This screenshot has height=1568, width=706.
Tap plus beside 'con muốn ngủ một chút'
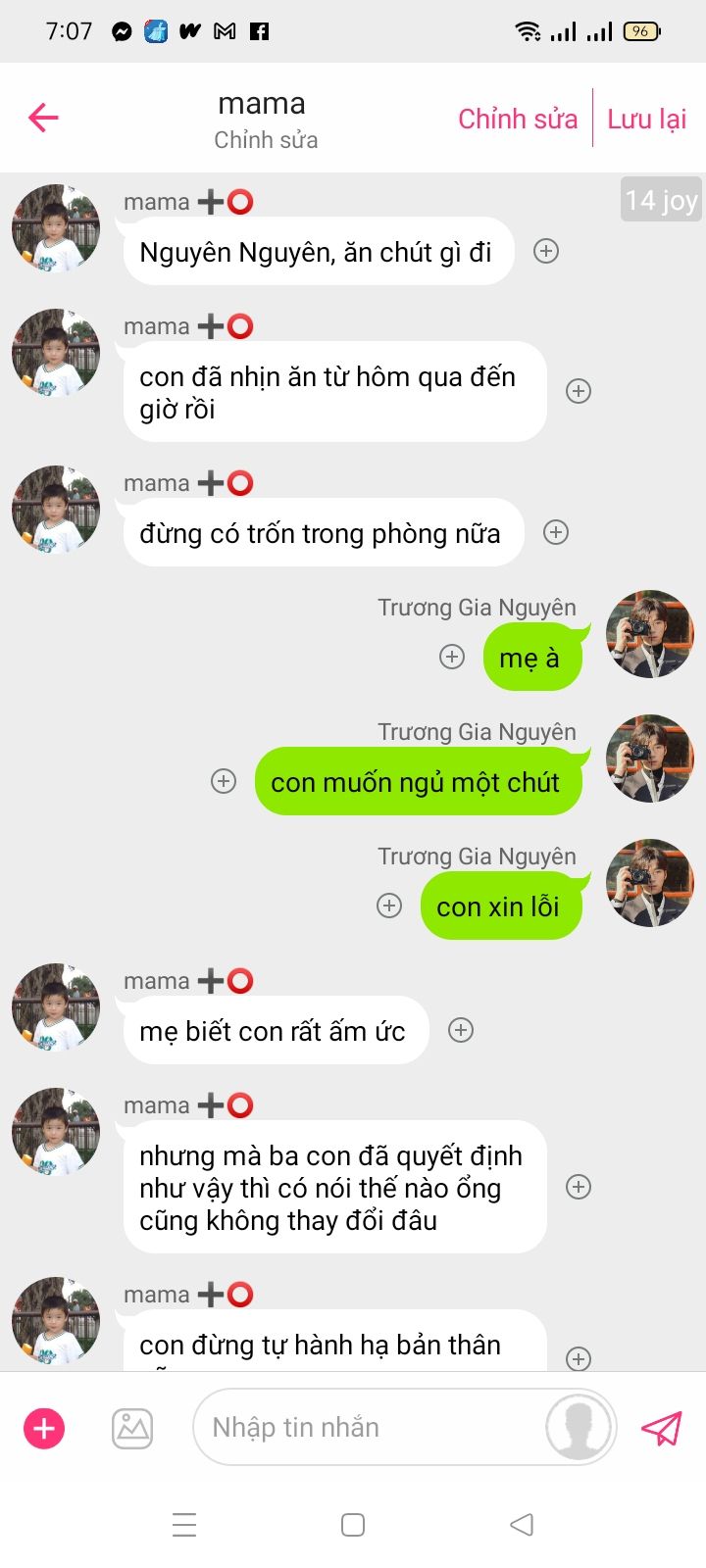click(224, 781)
